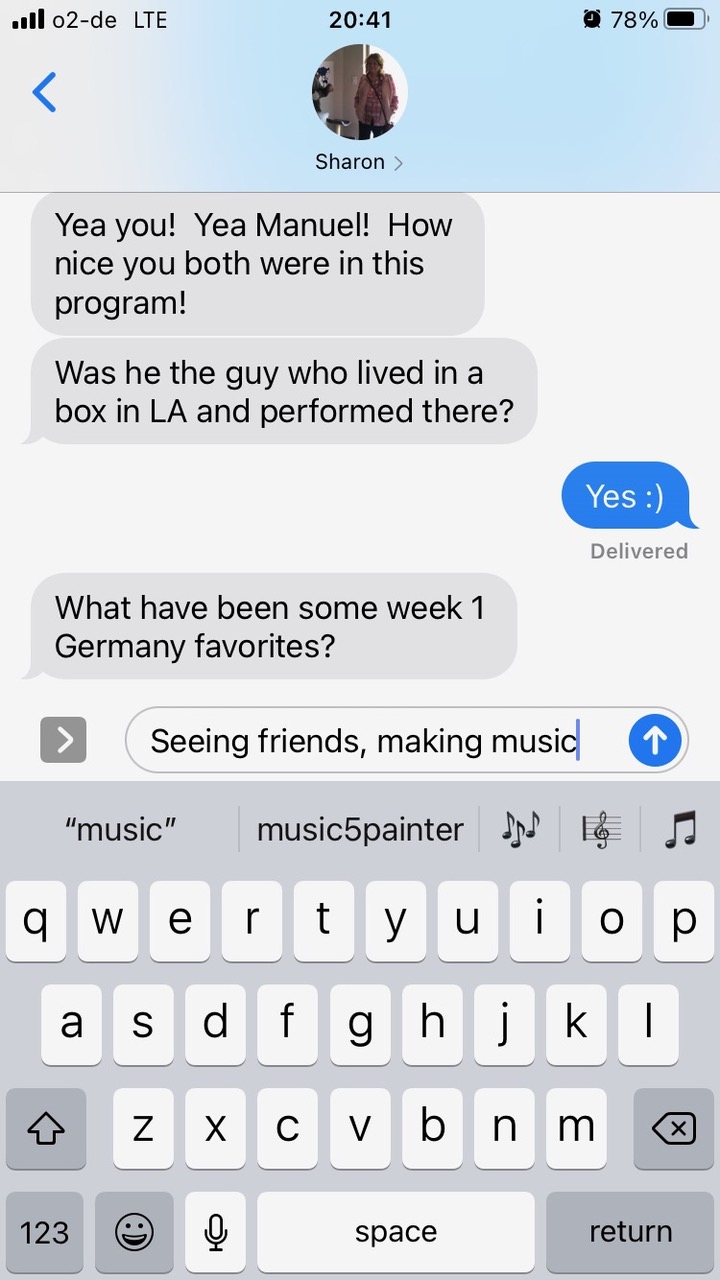The image size is (720, 1280).
Task: Select the music5painter suggestion
Action: click(x=360, y=829)
